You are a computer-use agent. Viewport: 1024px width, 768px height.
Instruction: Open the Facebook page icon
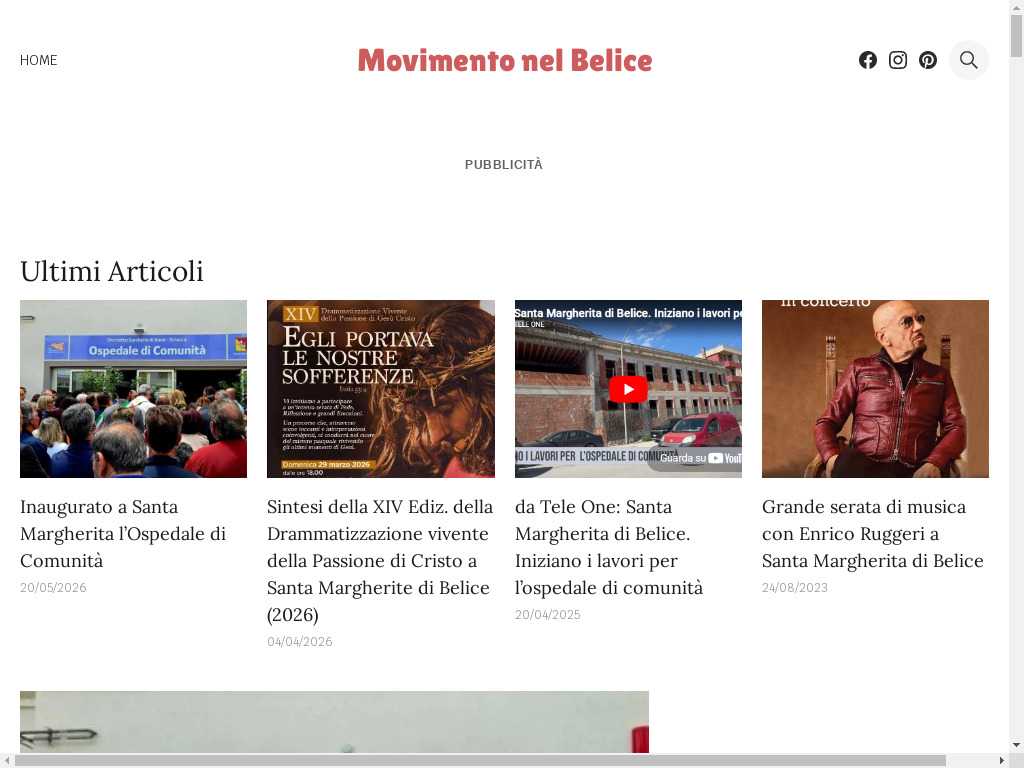868,60
